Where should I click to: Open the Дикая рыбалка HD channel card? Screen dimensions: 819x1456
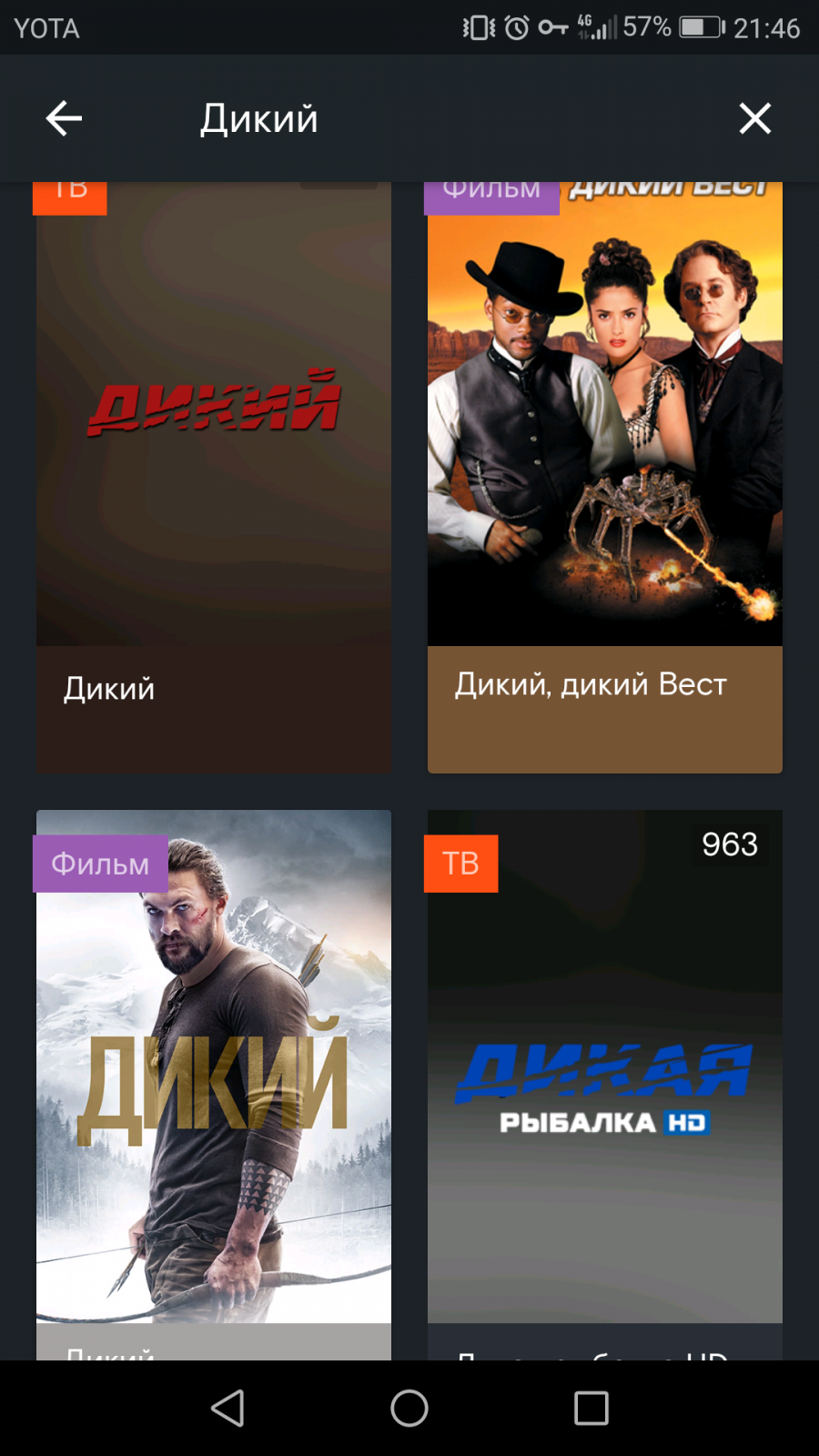pos(605,1085)
